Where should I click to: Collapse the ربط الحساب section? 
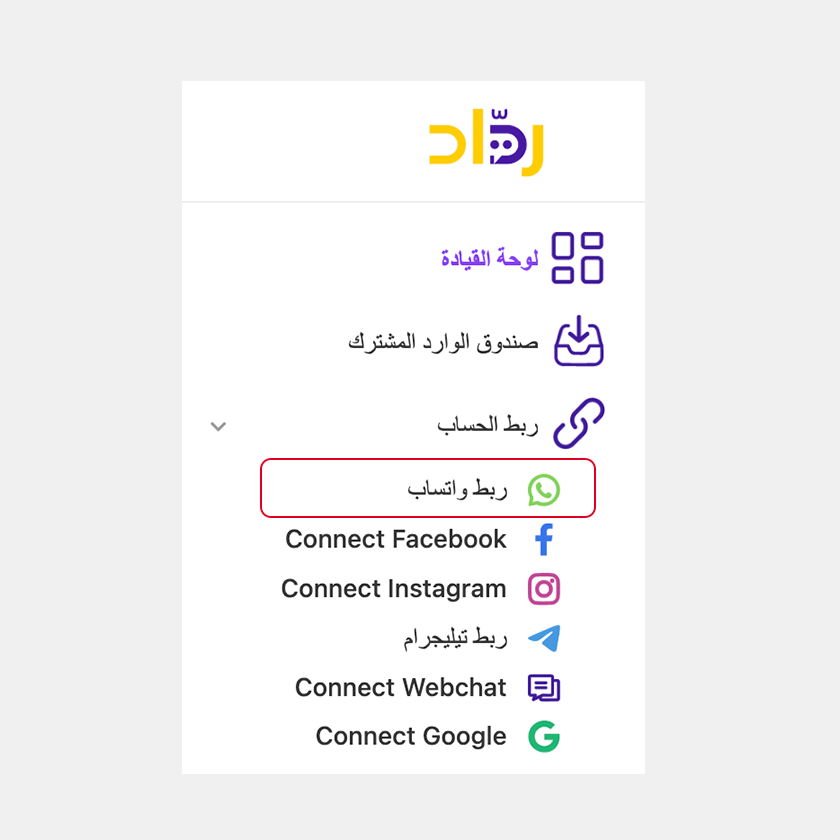click(x=218, y=426)
